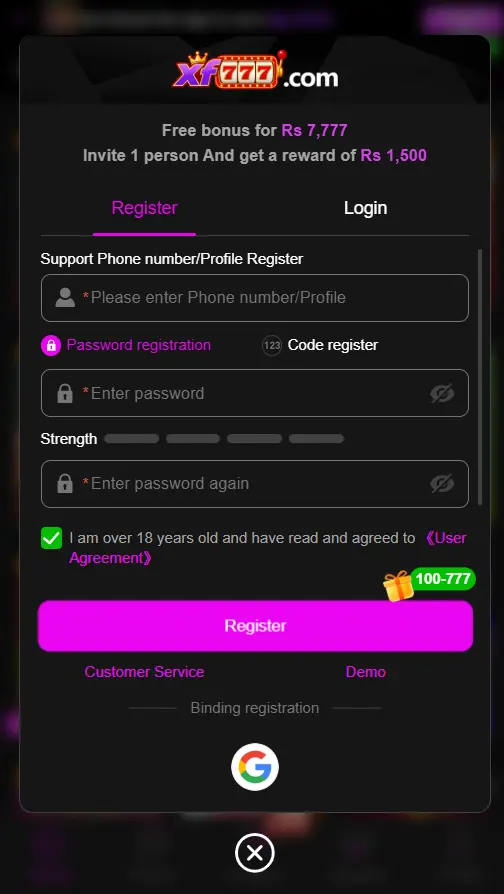The image size is (504, 894).
Task: Reveal text in Enter password again field
Action: click(442, 484)
